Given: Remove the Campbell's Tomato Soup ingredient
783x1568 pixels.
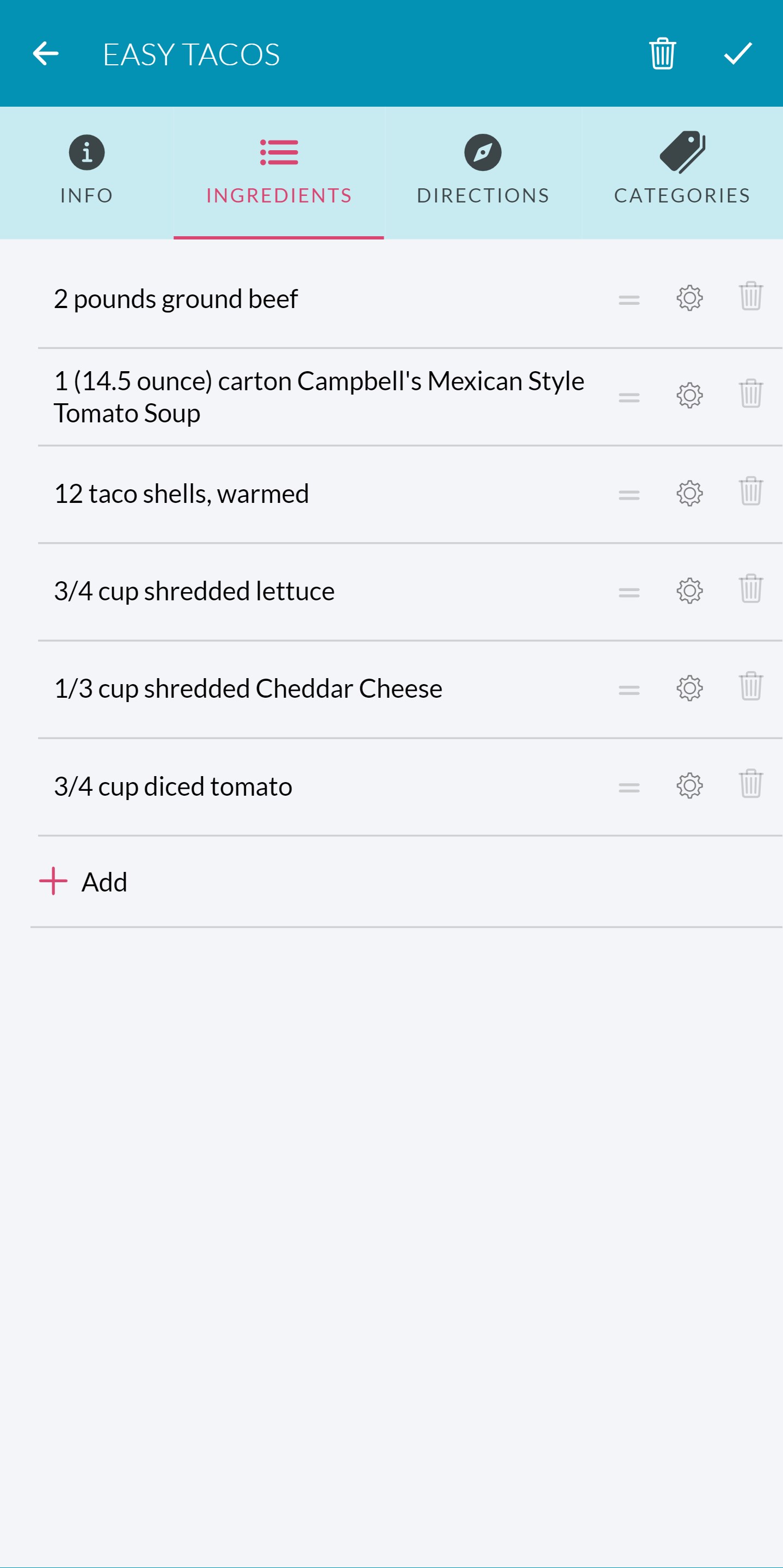Looking at the screenshot, I should (750, 396).
